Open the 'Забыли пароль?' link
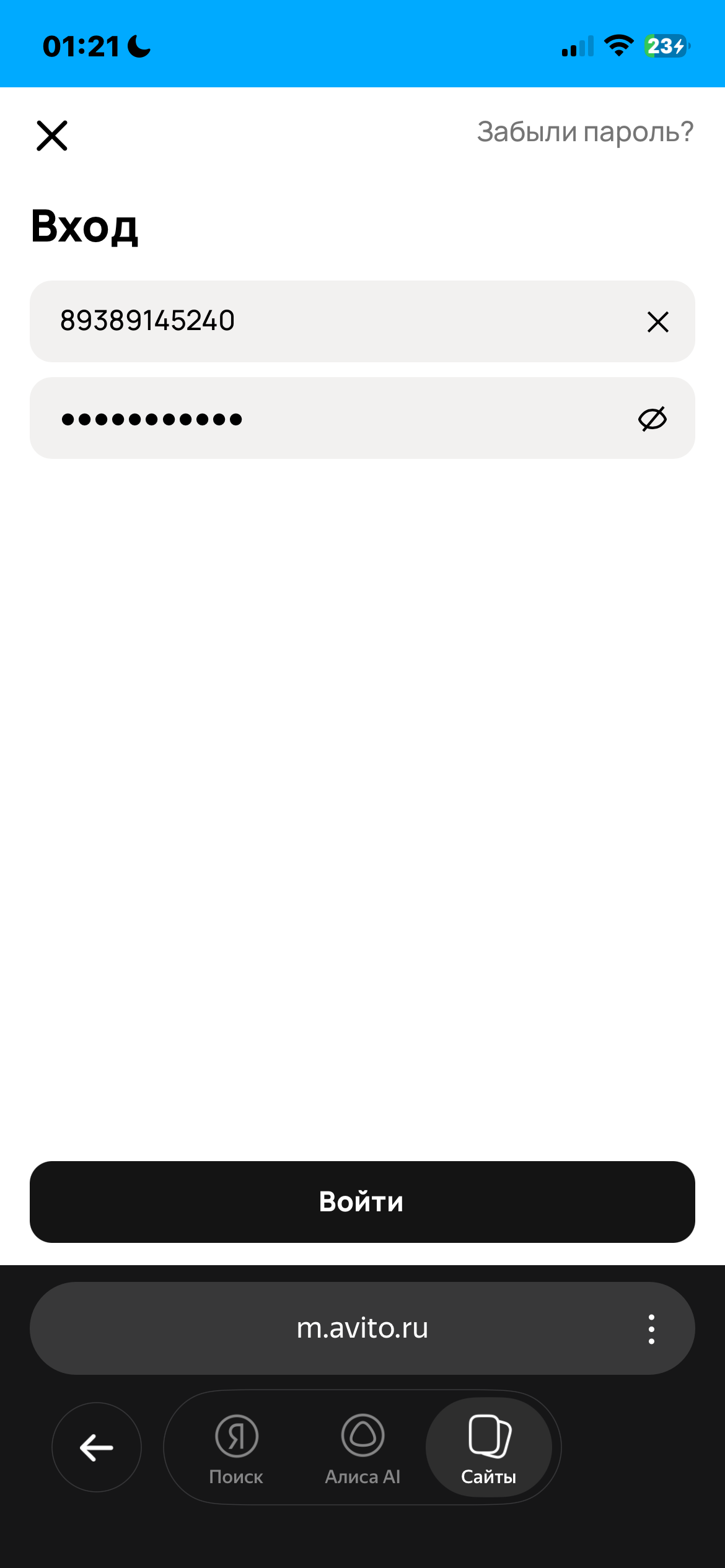Image resolution: width=725 pixels, height=1568 pixels. coord(584,132)
